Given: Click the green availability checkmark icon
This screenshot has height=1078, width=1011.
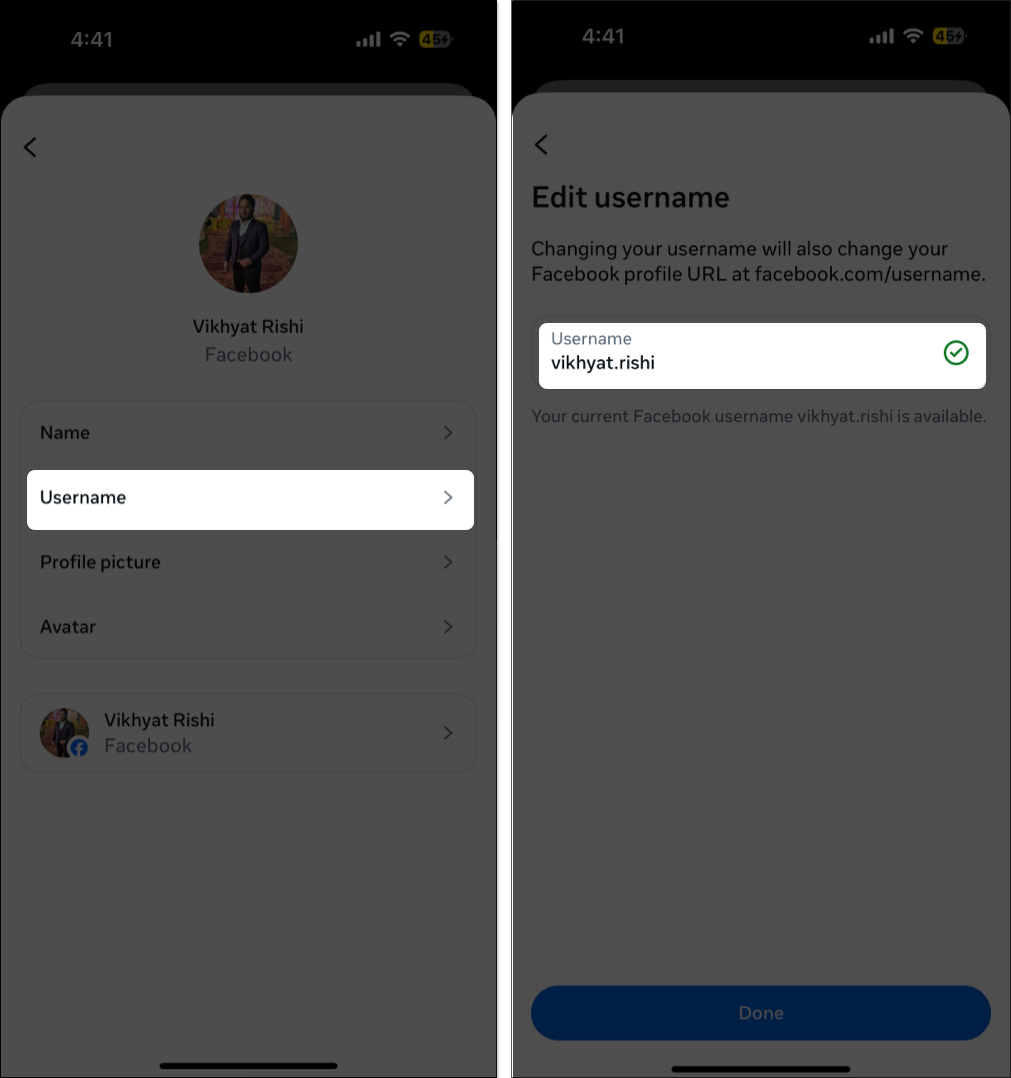Looking at the screenshot, I should point(956,352).
